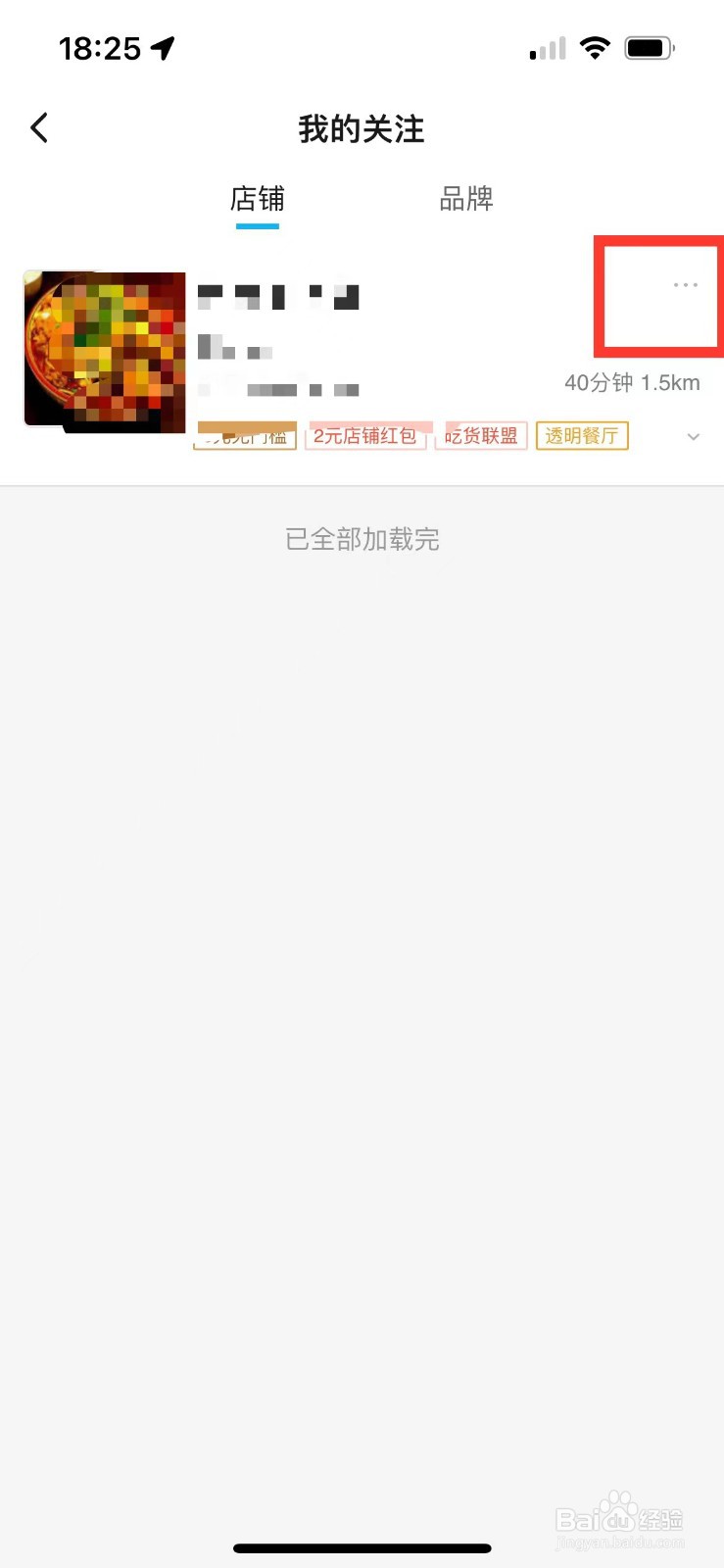Collapse or open the store tag row chevron
The width and height of the screenshot is (724, 1568).
click(x=694, y=437)
